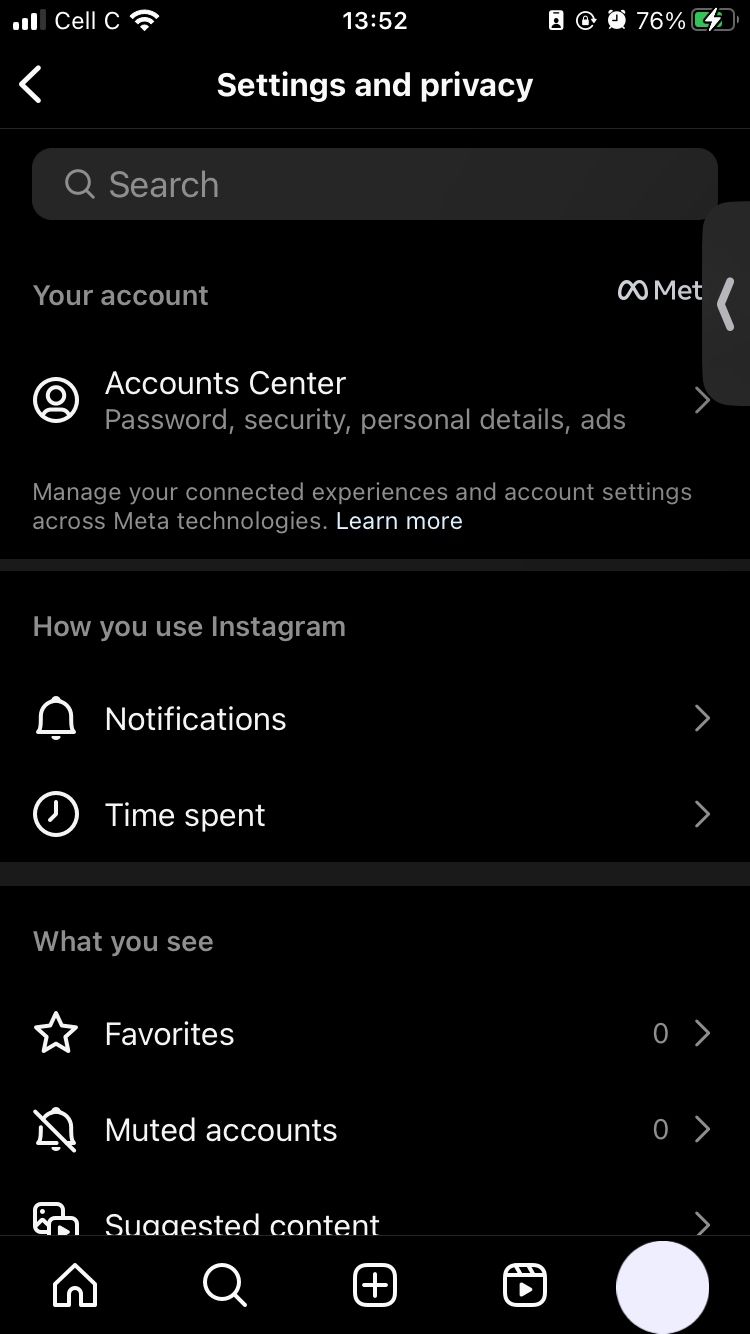The height and width of the screenshot is (1334, 750).
Task: Tap inside the Search settings field
Action: click(x=374, y=184)
